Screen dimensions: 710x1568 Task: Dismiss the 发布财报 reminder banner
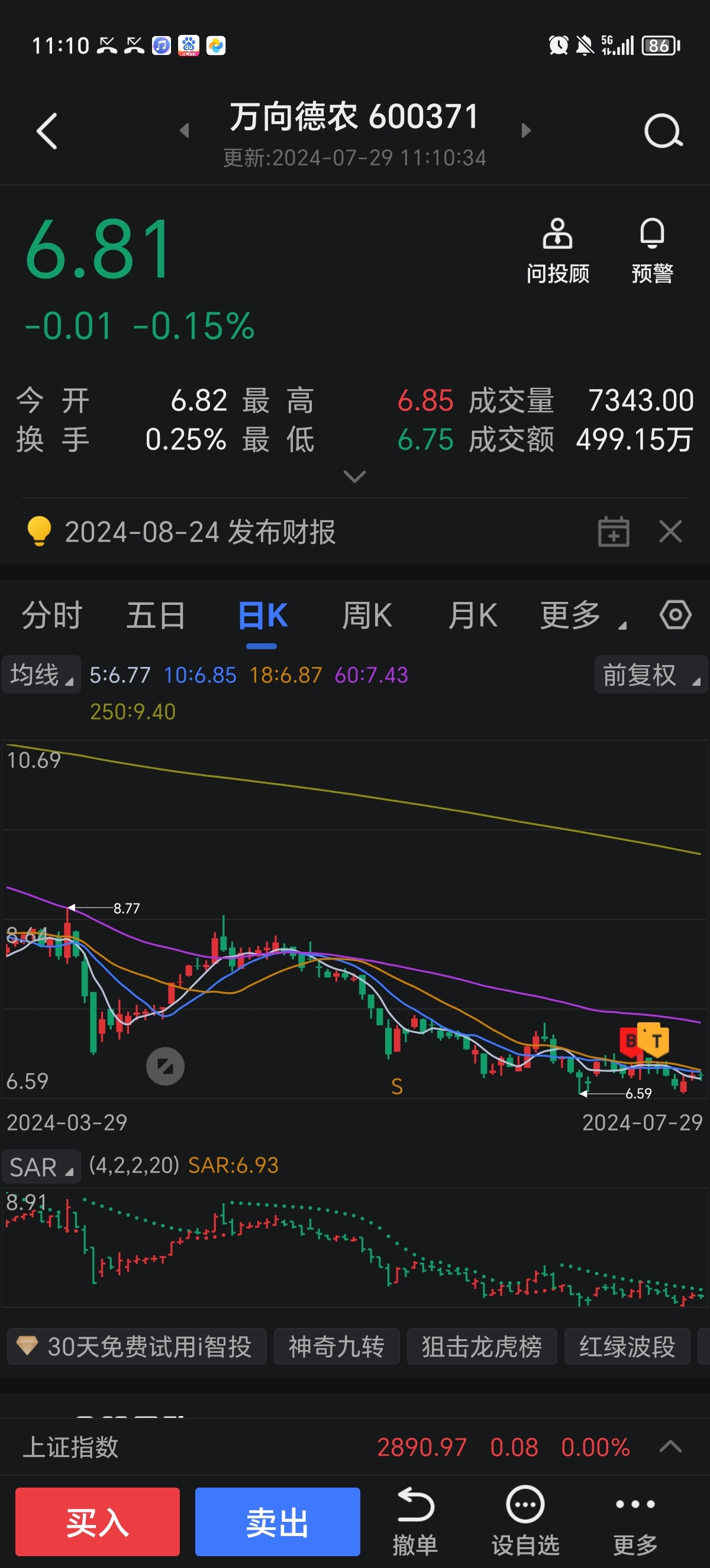(x=670, y=532)
